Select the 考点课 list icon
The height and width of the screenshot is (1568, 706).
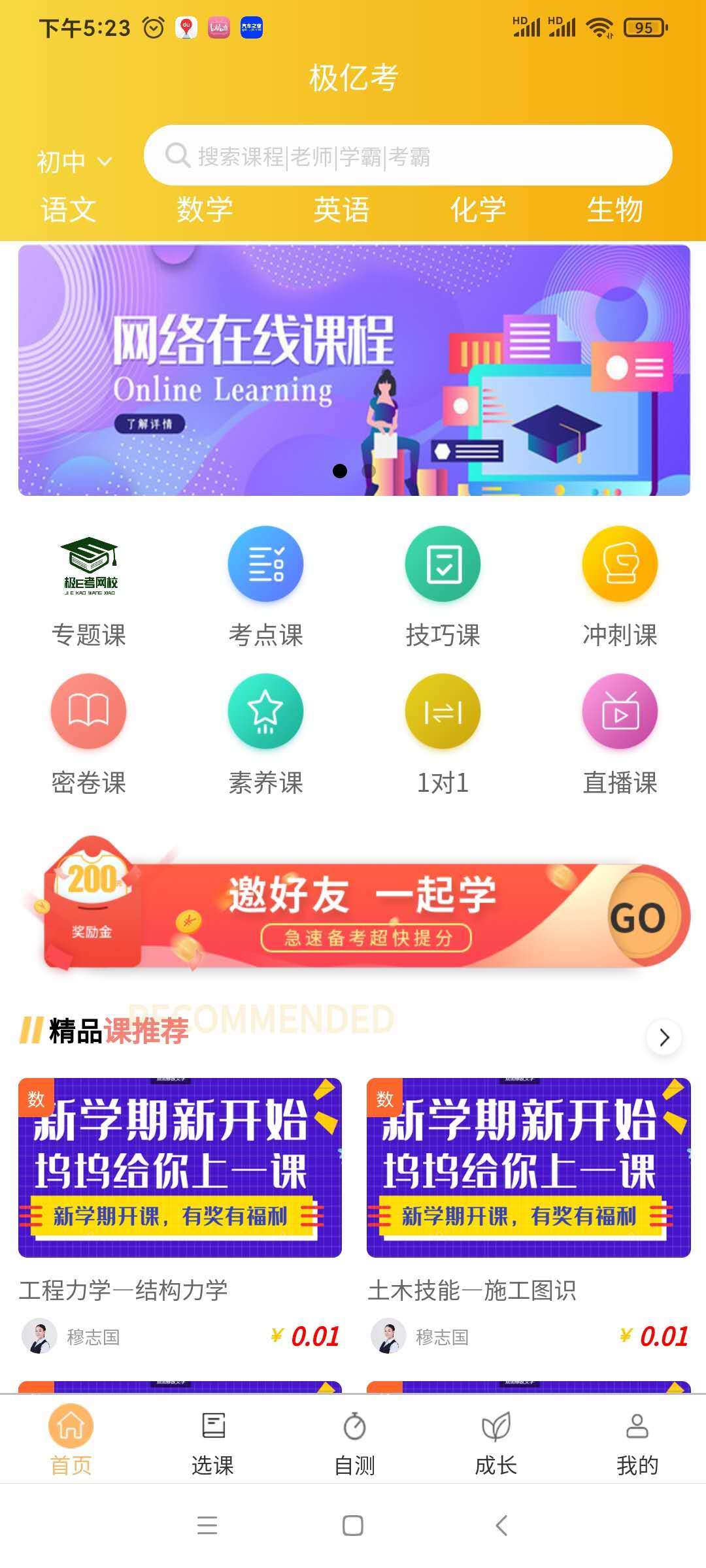(265, 564)
